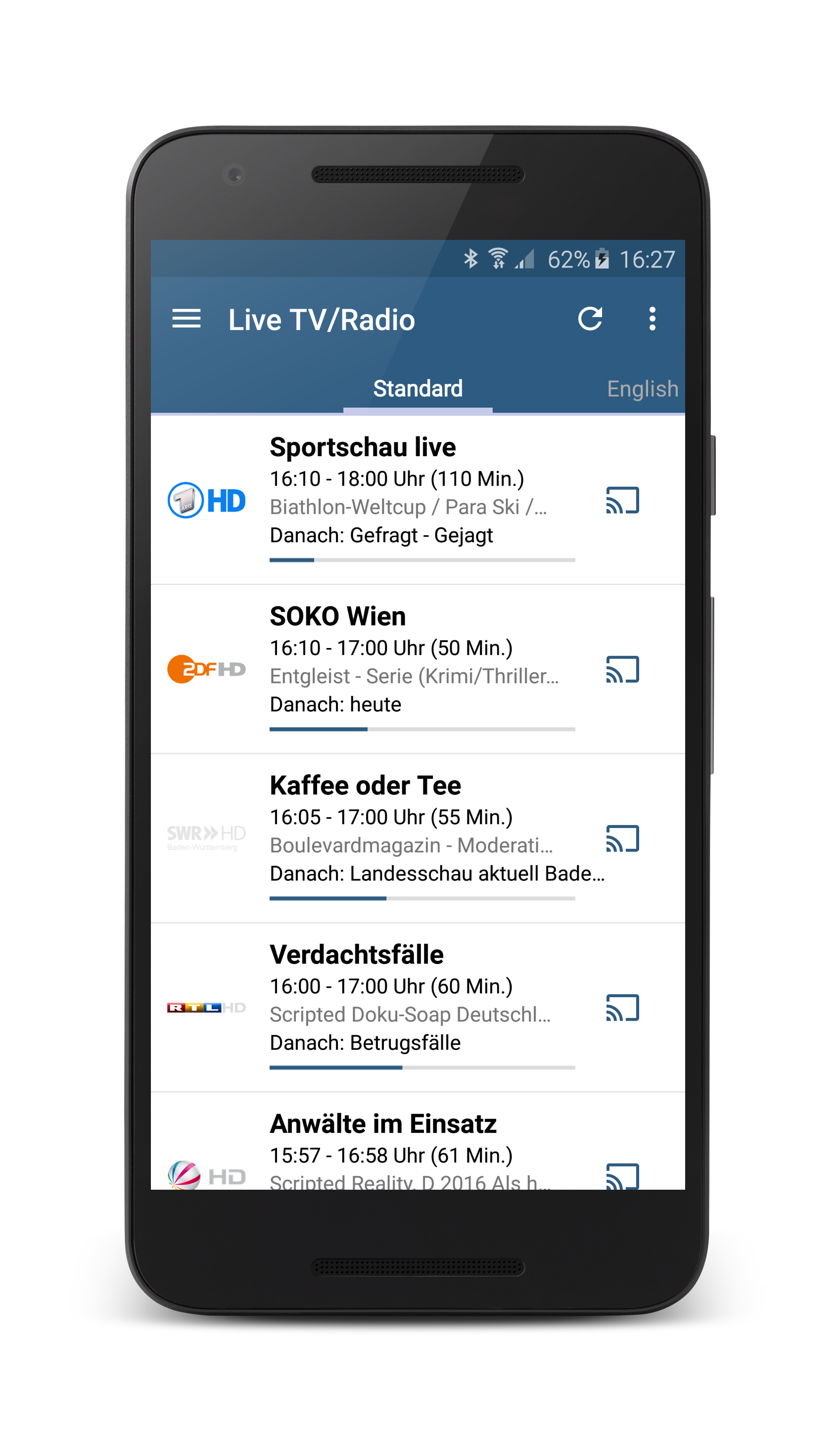This screenshot has height=1440, width=840.
Task: Cast Kaffee oder Tee to a device
Action: [x=622, y=839]
